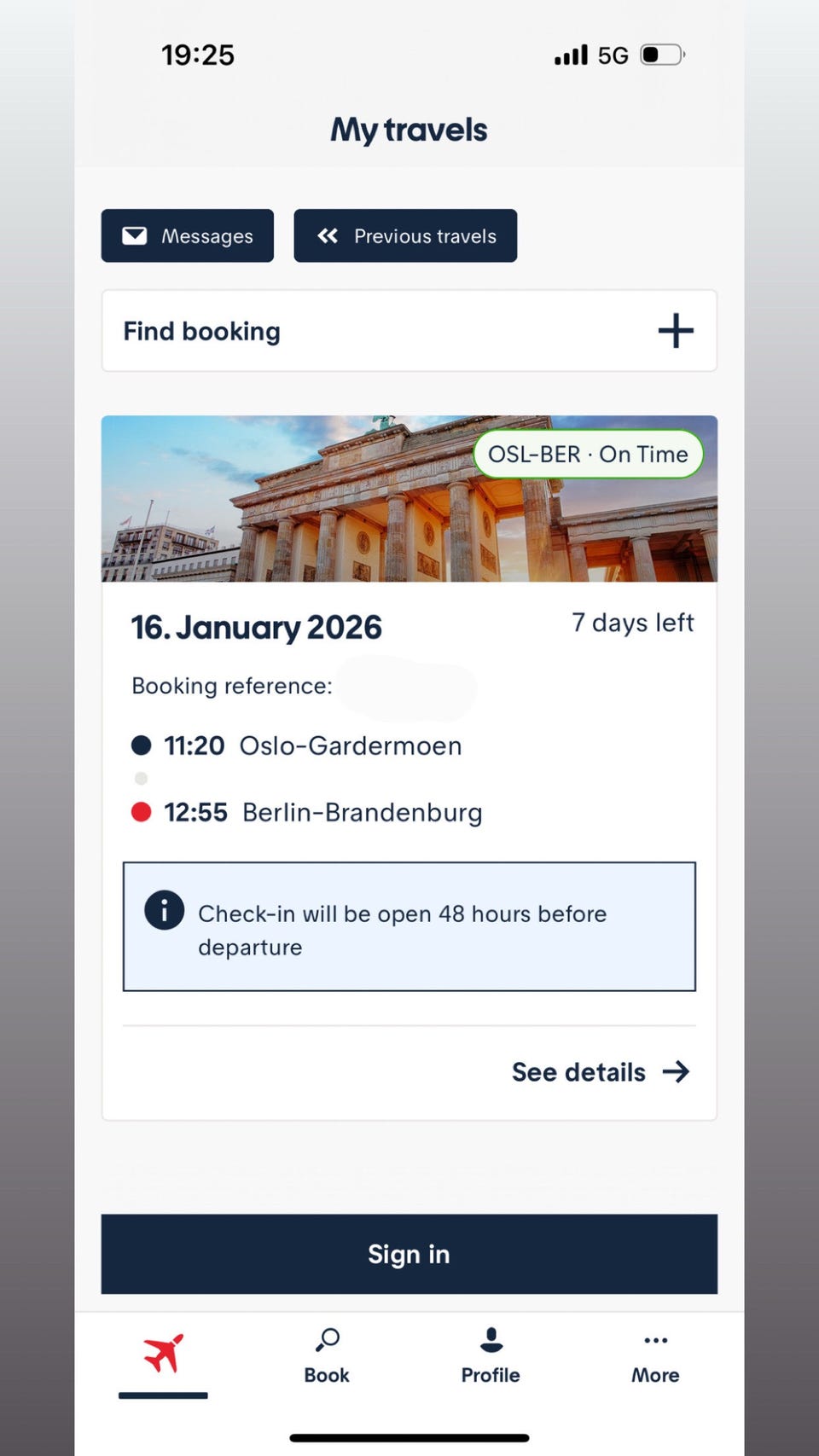Expand Find booking with the plus sign
The image size is (819, 1456).
[676, 331]
